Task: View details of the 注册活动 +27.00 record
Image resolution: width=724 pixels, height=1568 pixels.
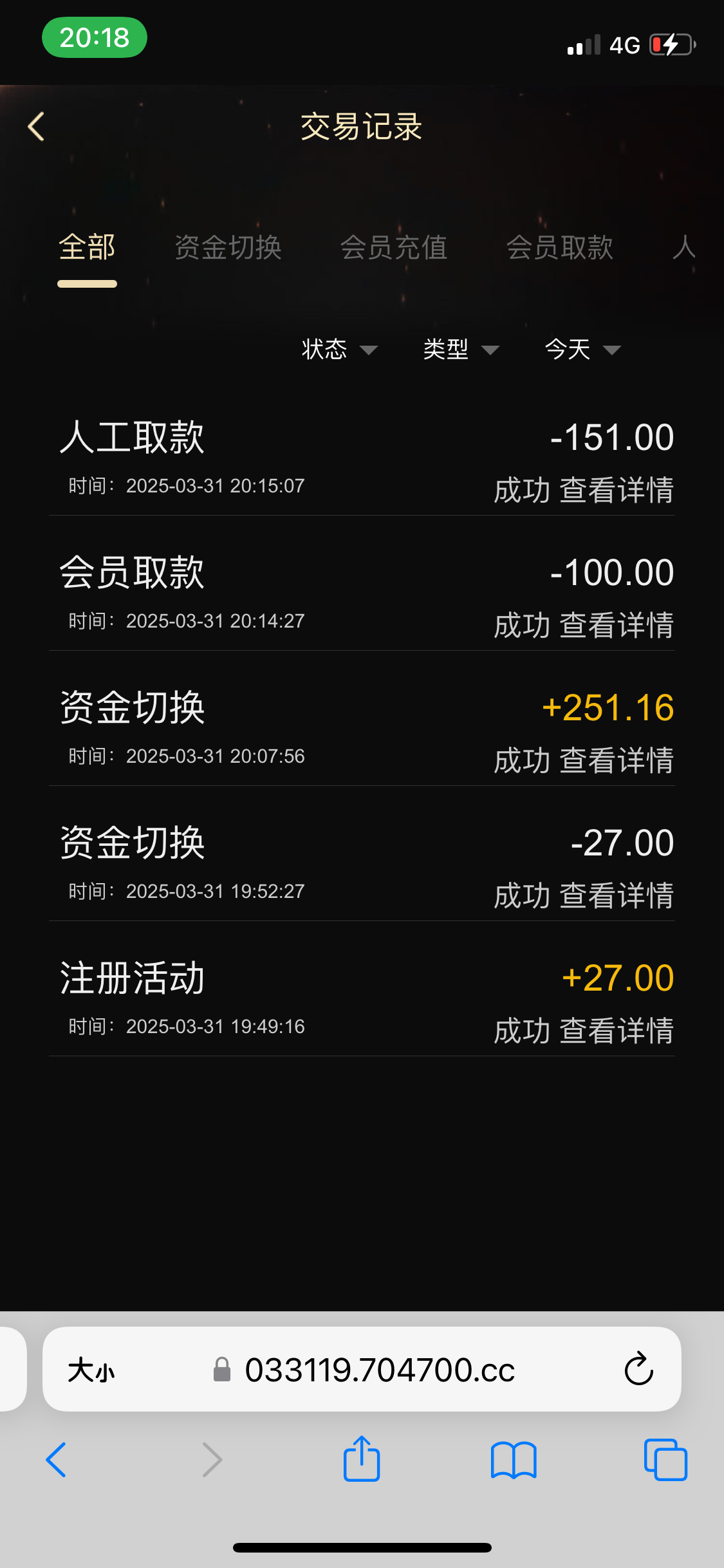Action: [617, 1031]
